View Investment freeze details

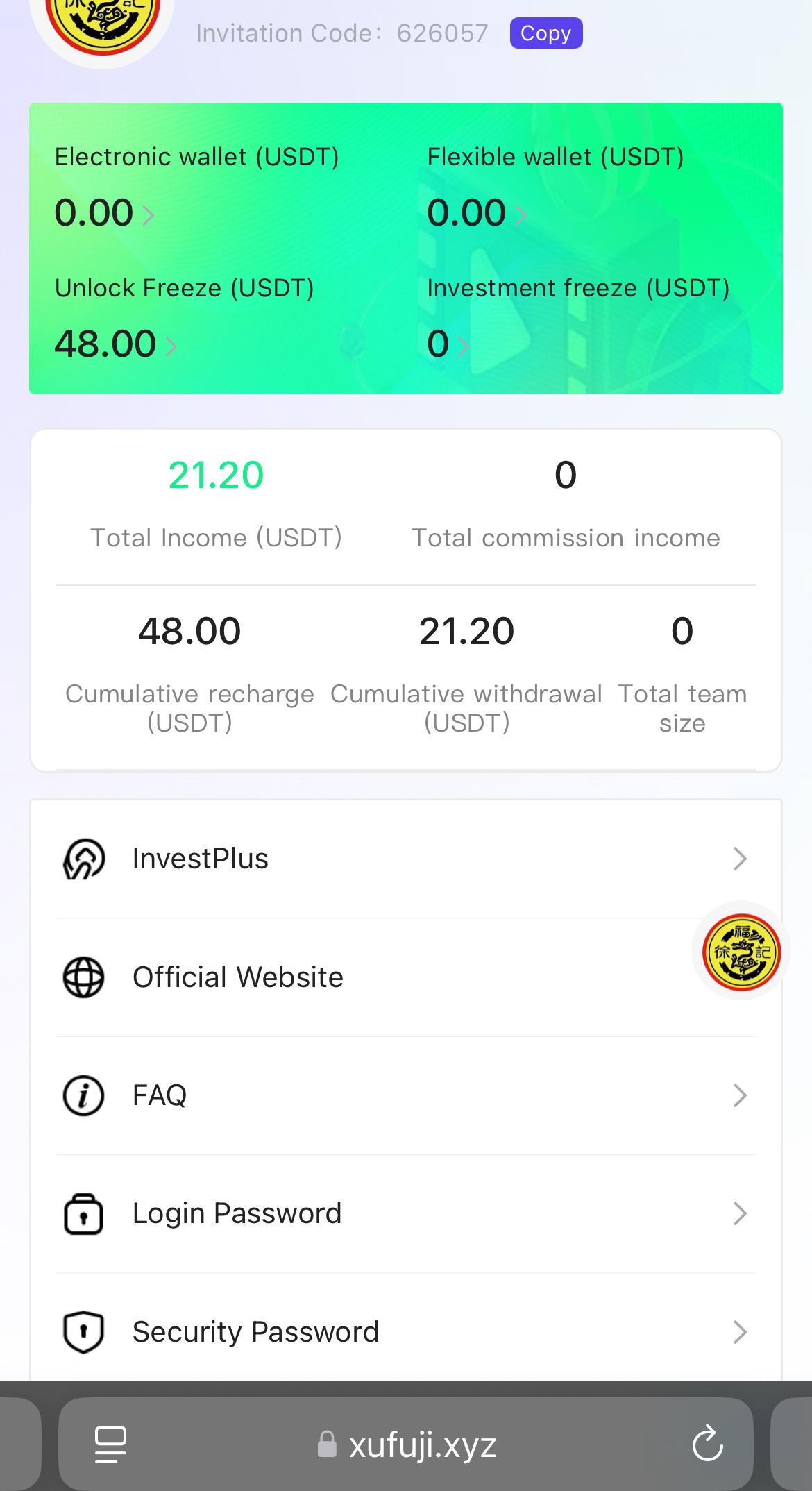click(448, 344)
